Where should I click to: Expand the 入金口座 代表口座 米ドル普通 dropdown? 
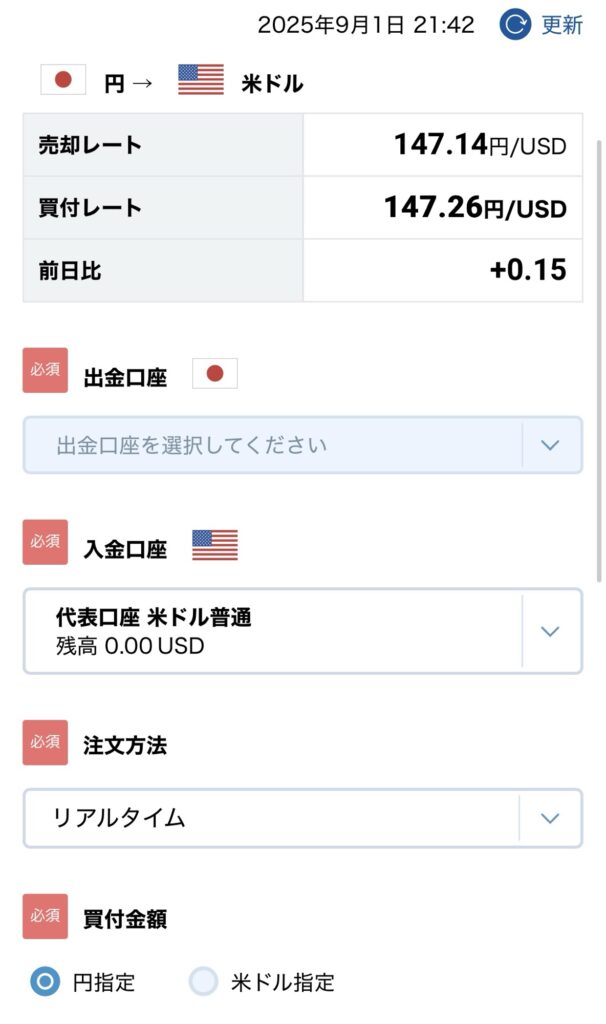point(302,631)
